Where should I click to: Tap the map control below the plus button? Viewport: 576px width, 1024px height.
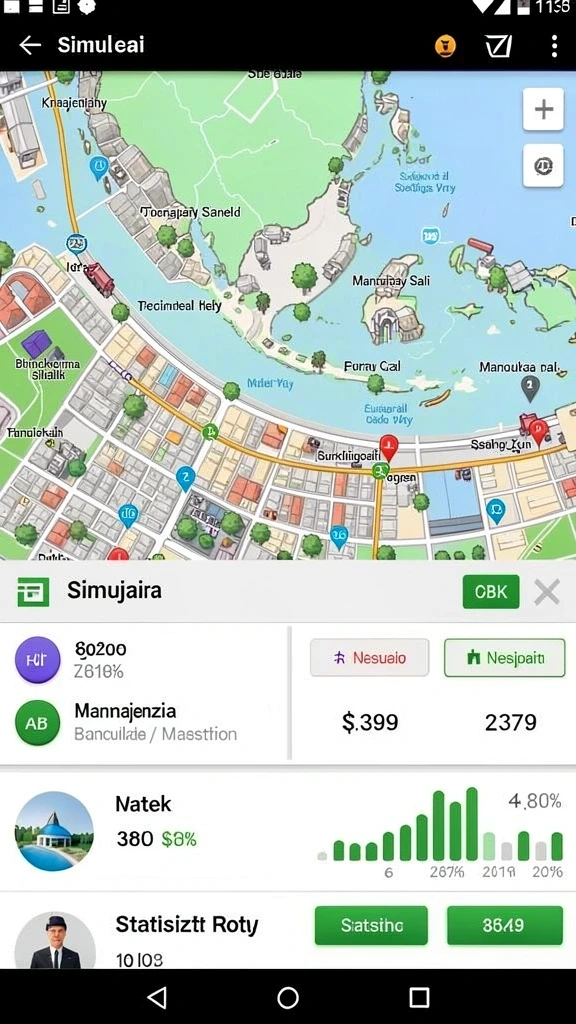point(543,166)
